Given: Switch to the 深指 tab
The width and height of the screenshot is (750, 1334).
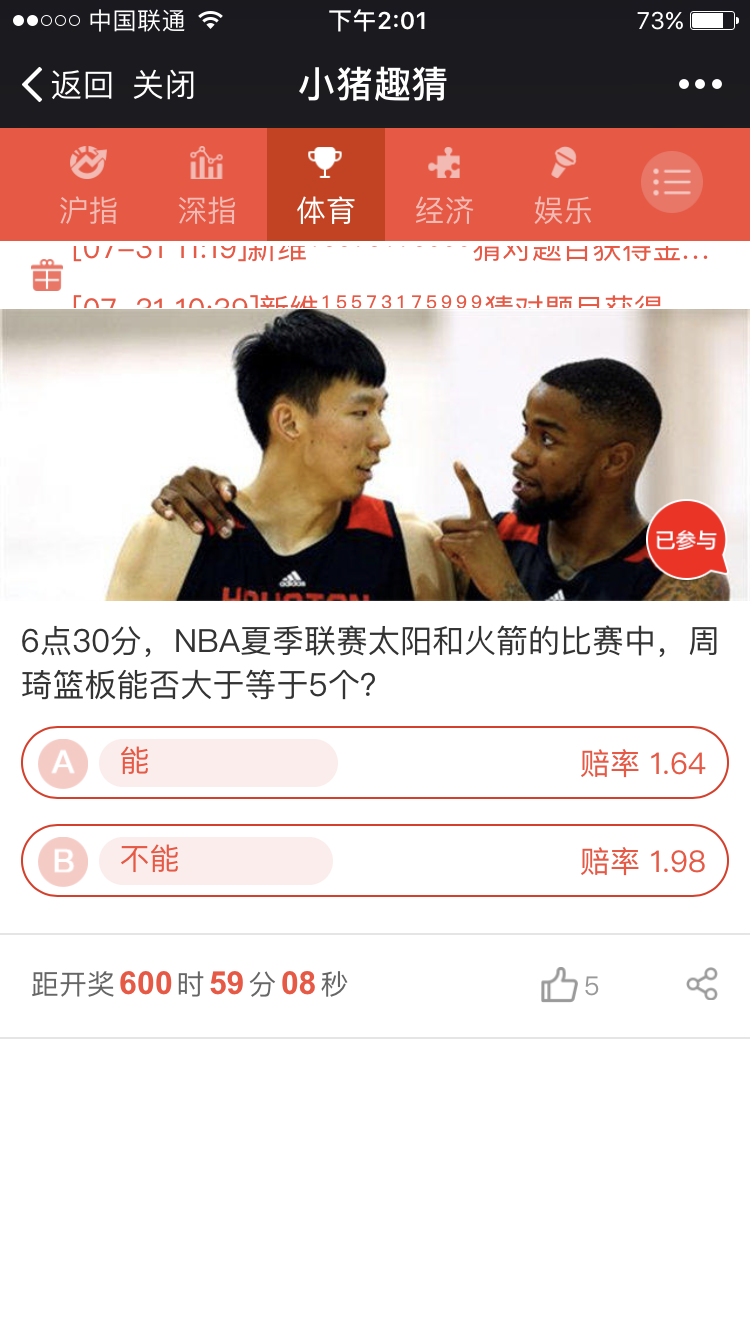Looking at the screenshot, I should click(207, 186).
